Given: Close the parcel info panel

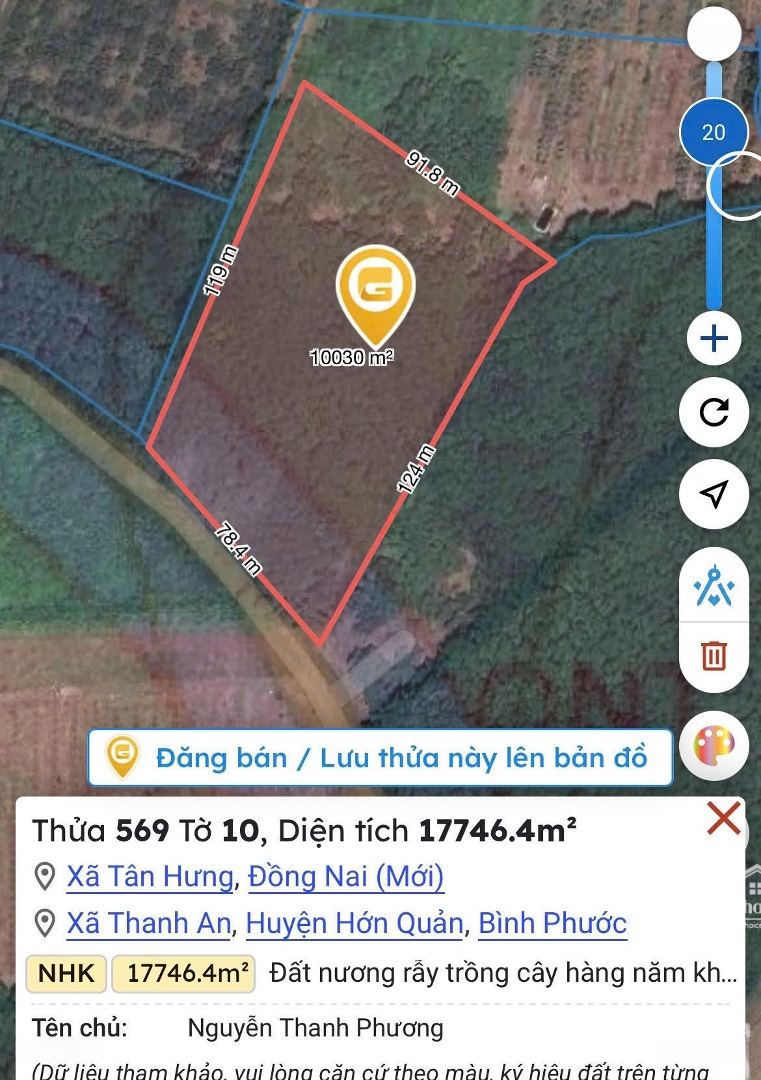Looking at the screenshot, I should tap(723, 819).
